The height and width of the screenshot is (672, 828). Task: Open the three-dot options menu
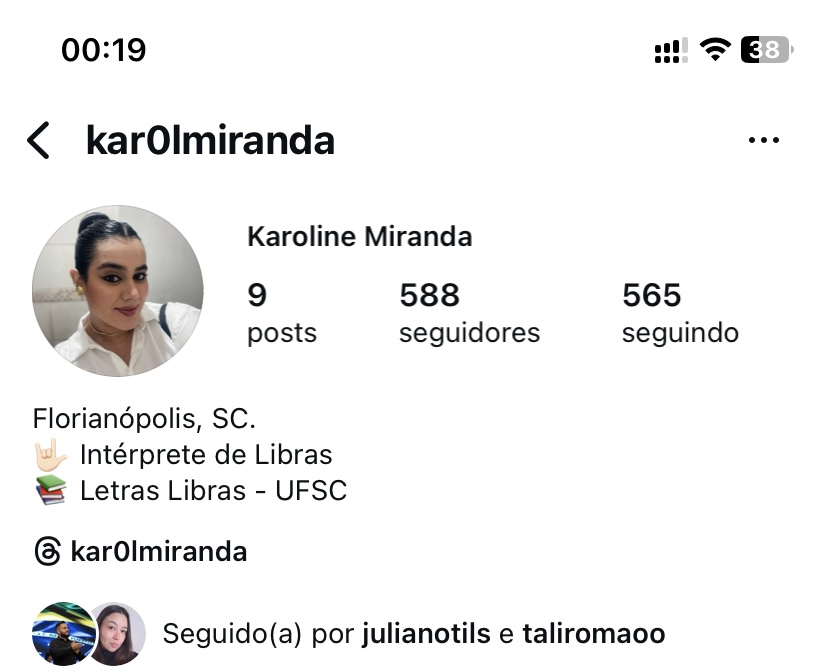click(x=763, y=141)
